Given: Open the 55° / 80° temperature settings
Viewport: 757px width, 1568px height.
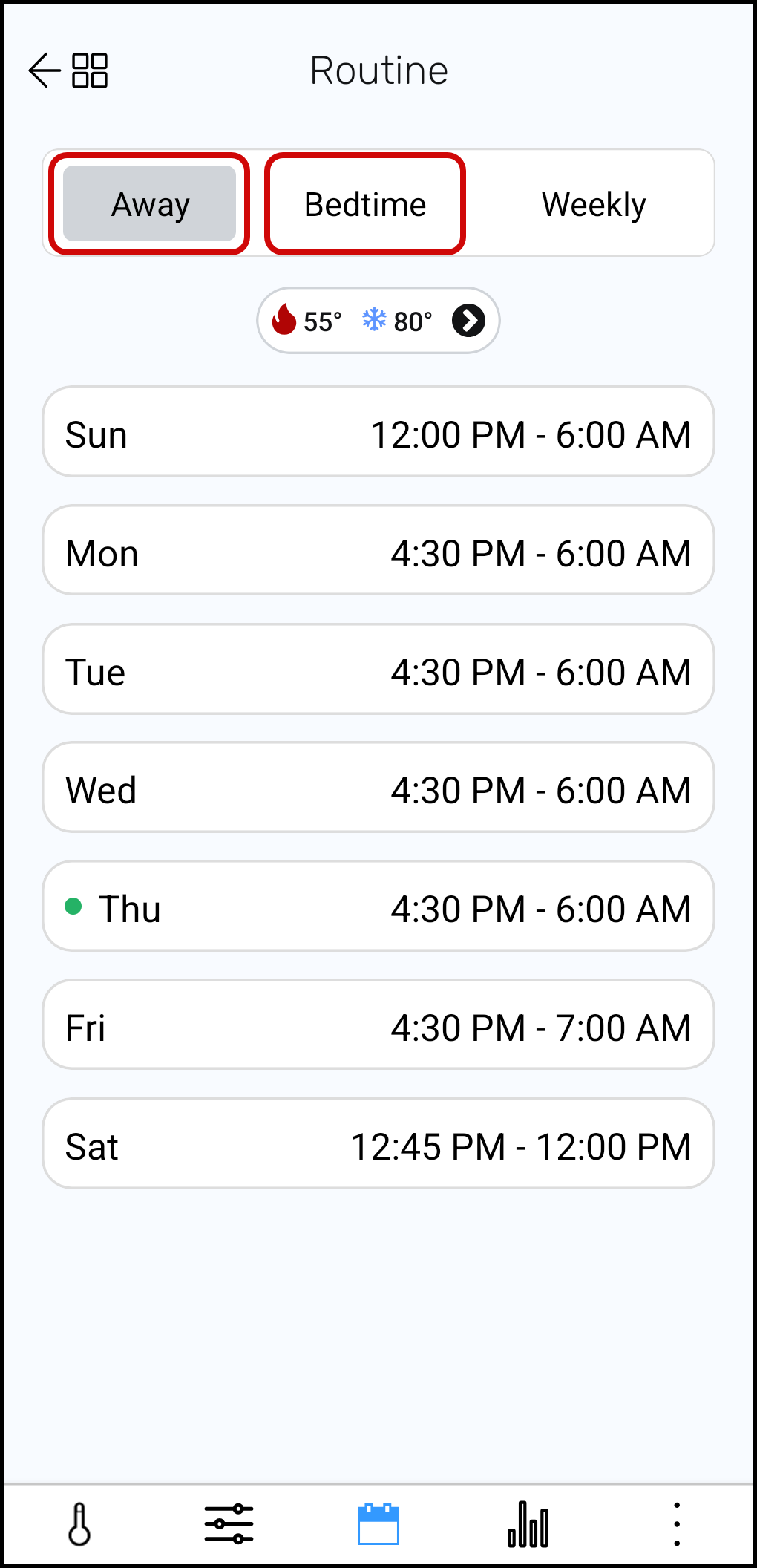Looking at the screenshot, I should pyautogui.click(x=378, y=321).
